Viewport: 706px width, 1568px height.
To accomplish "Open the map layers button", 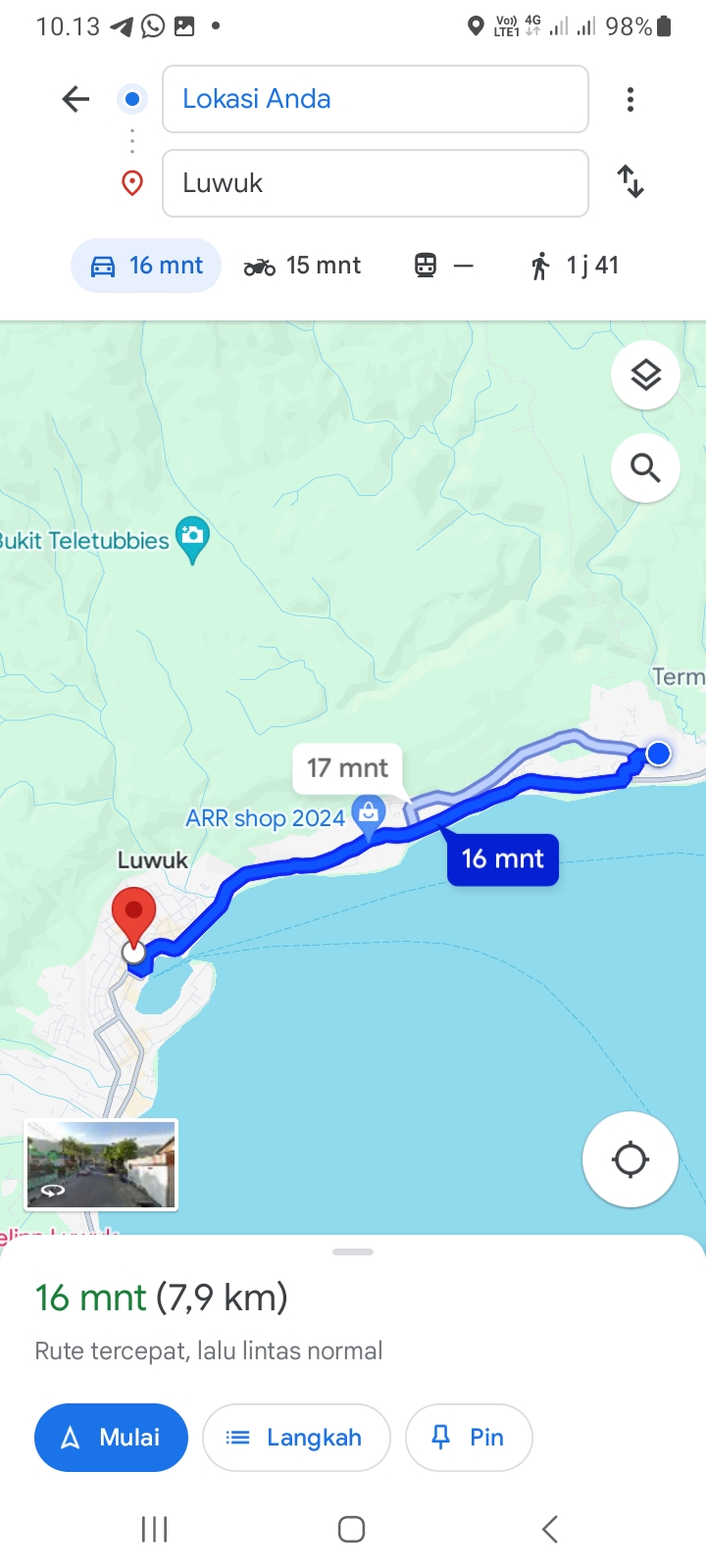I will tap(645, 374).
